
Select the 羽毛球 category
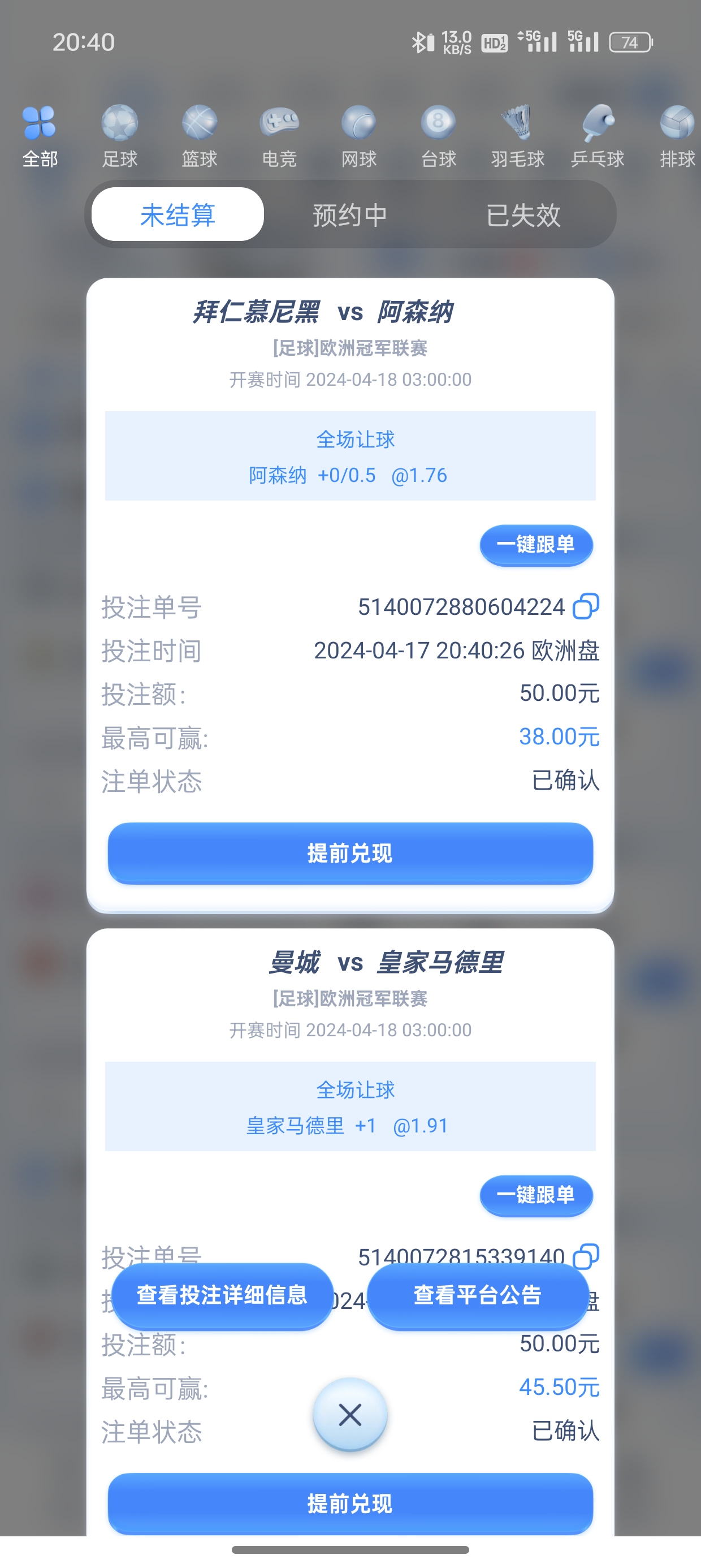point(517,136)
